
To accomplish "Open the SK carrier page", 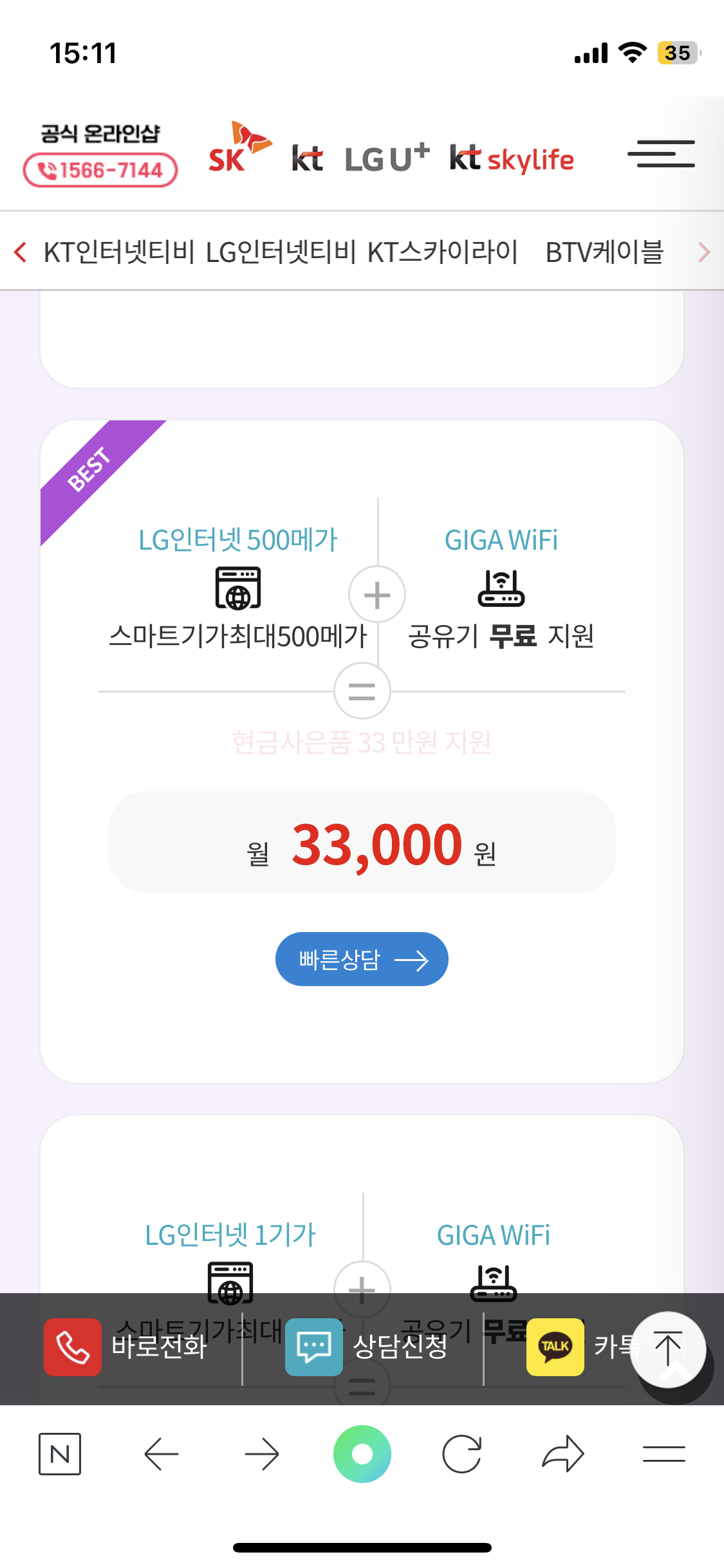I will [238, 149].
